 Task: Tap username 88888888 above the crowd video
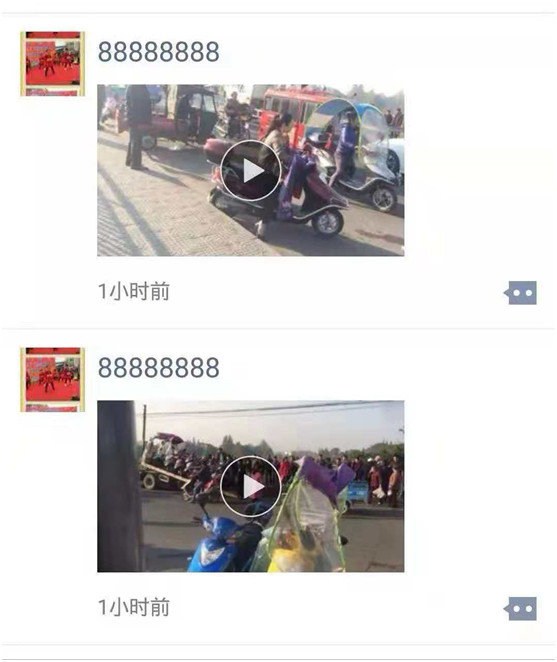159,368
